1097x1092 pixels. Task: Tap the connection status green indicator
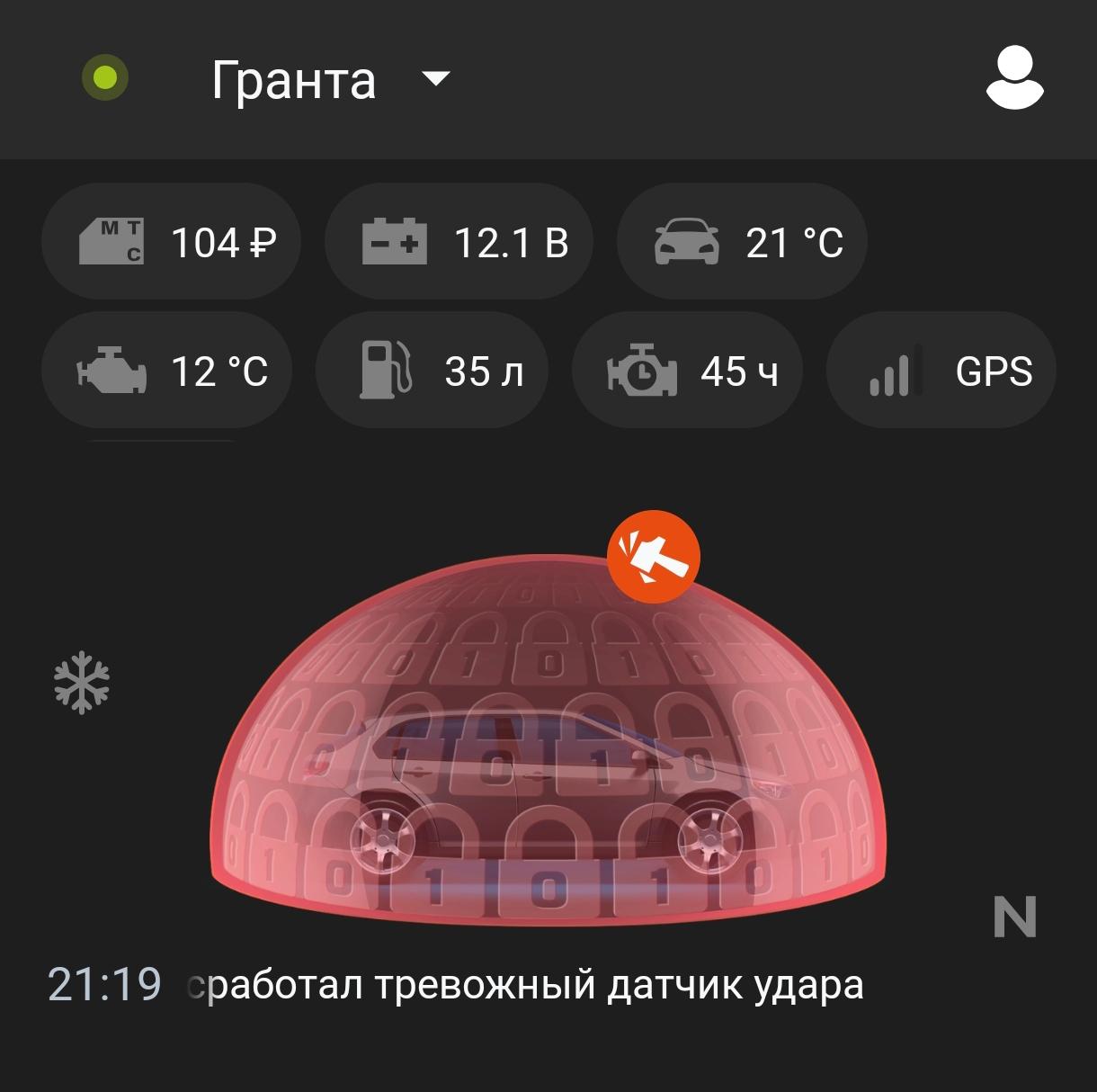[105, 78]
